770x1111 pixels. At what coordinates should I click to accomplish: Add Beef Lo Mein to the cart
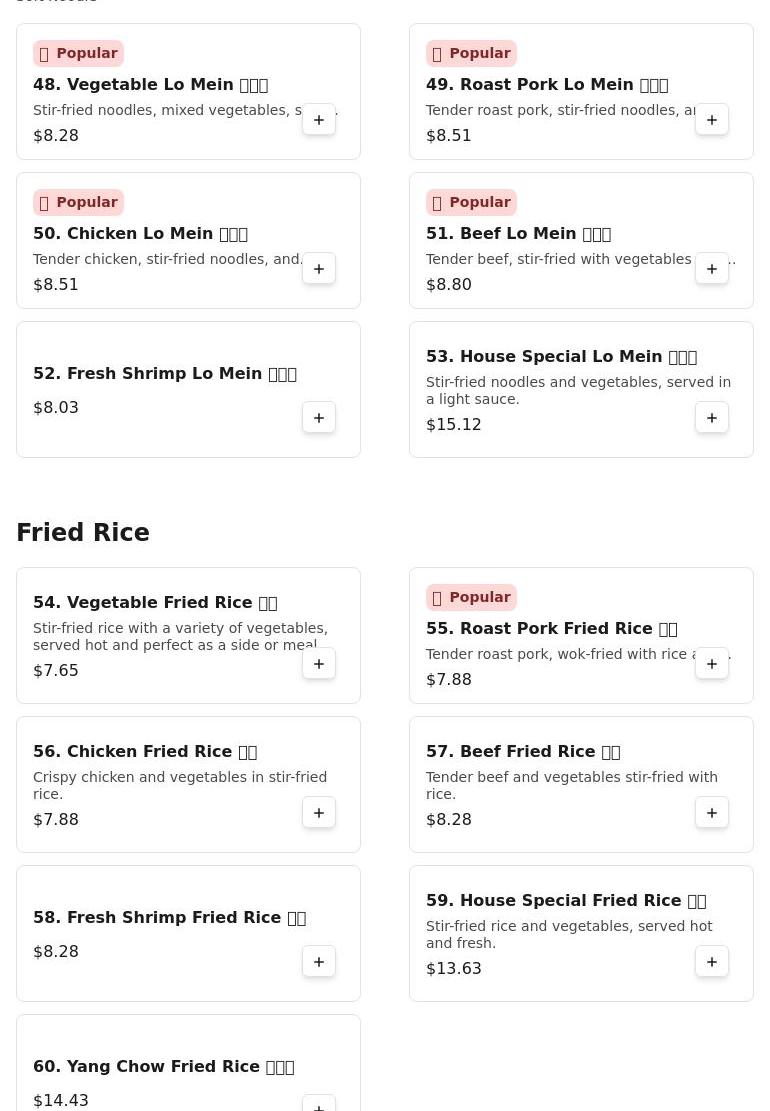tap(712, 269)
